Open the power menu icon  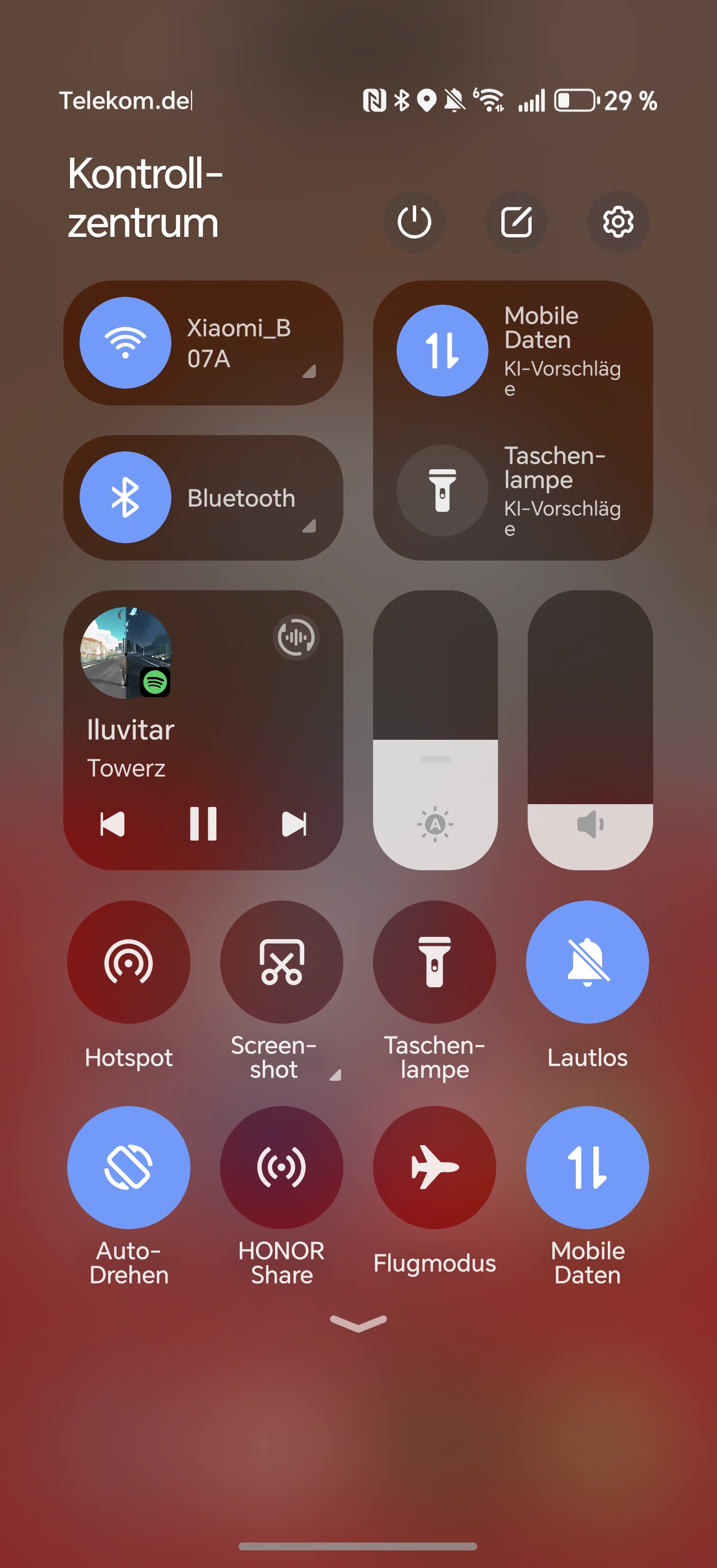pos(414,222)
